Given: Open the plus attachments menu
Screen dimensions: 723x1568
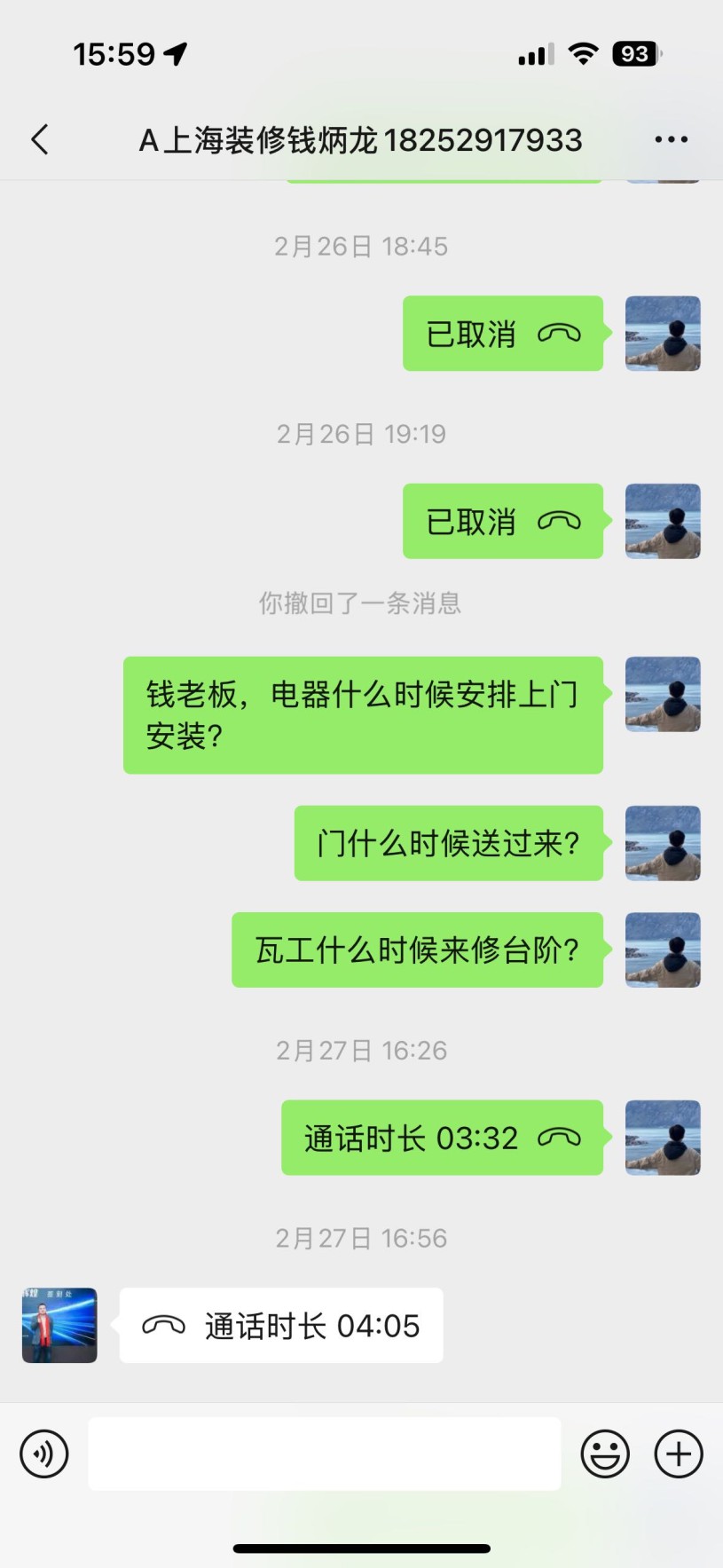Looking at the screenshot, I should click(x=679, y=1454).
